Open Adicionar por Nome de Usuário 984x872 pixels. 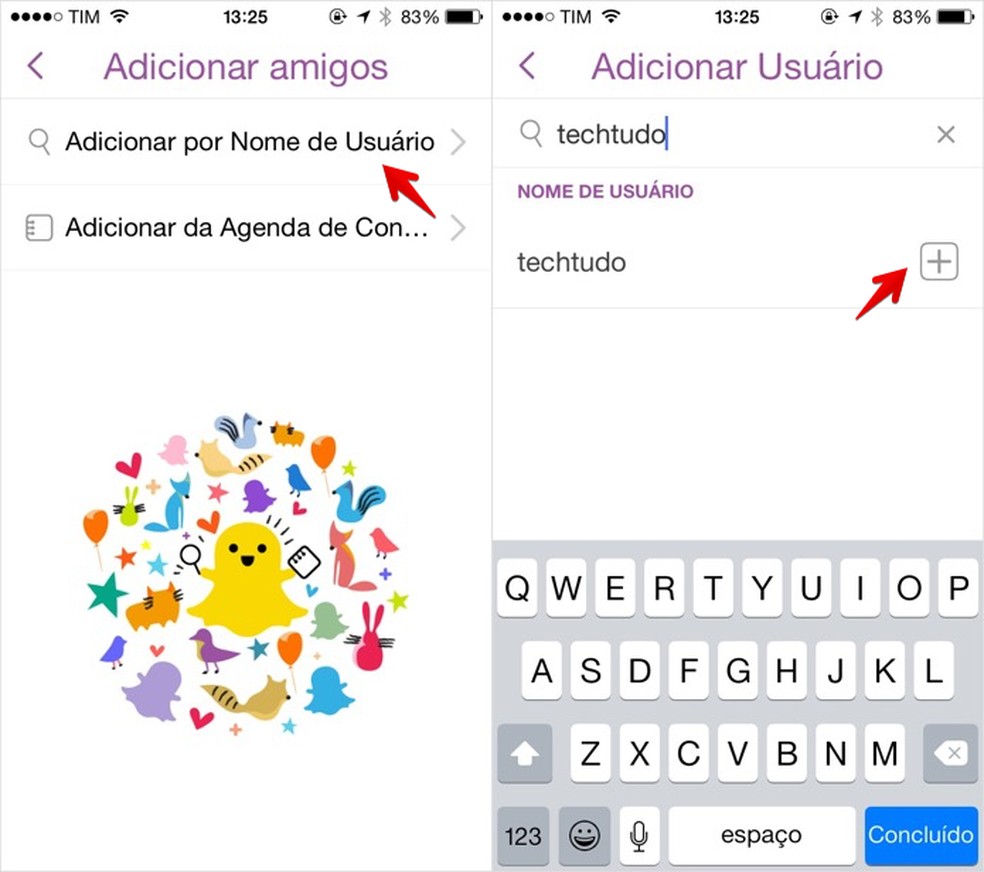(x=248, y=142)
